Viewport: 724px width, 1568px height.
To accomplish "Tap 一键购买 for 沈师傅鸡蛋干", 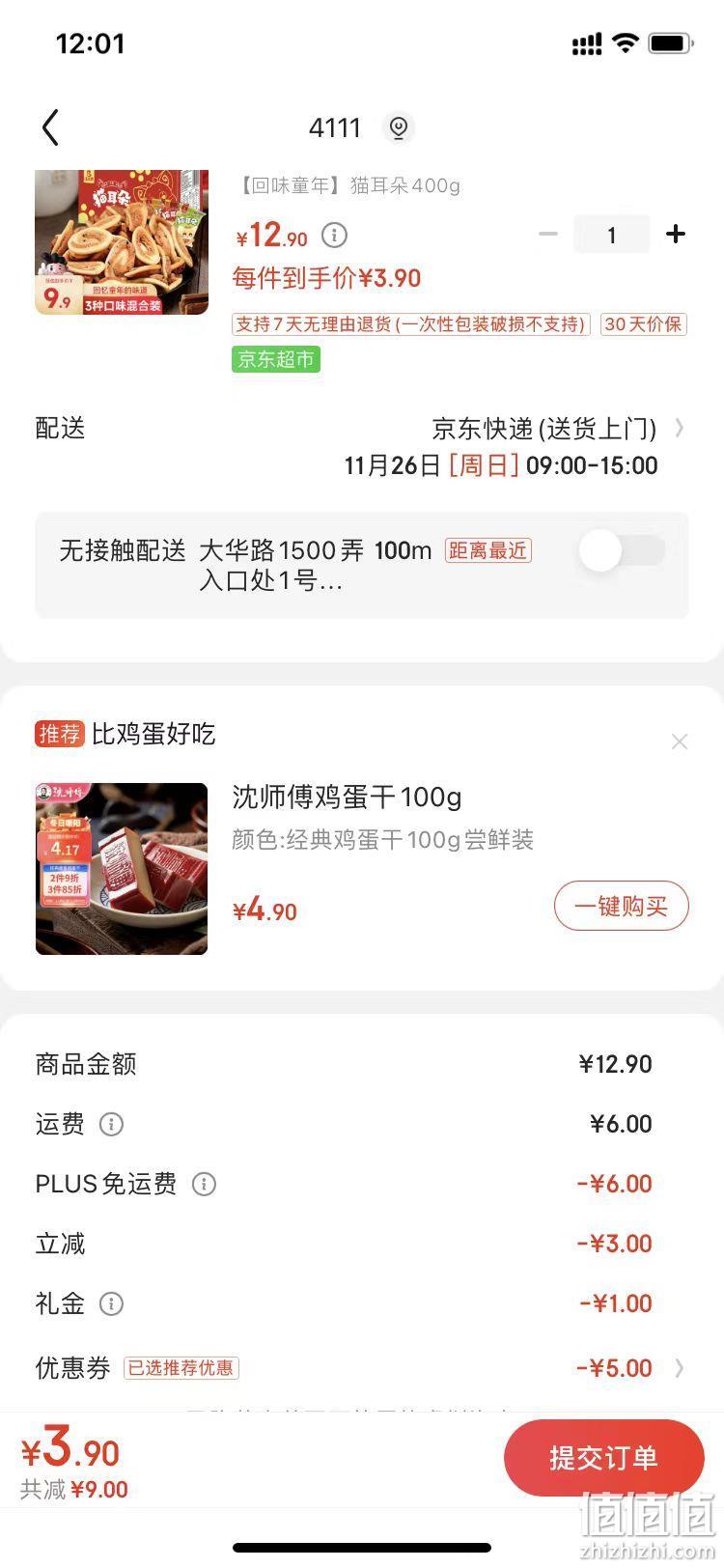I will click(621, 906).
